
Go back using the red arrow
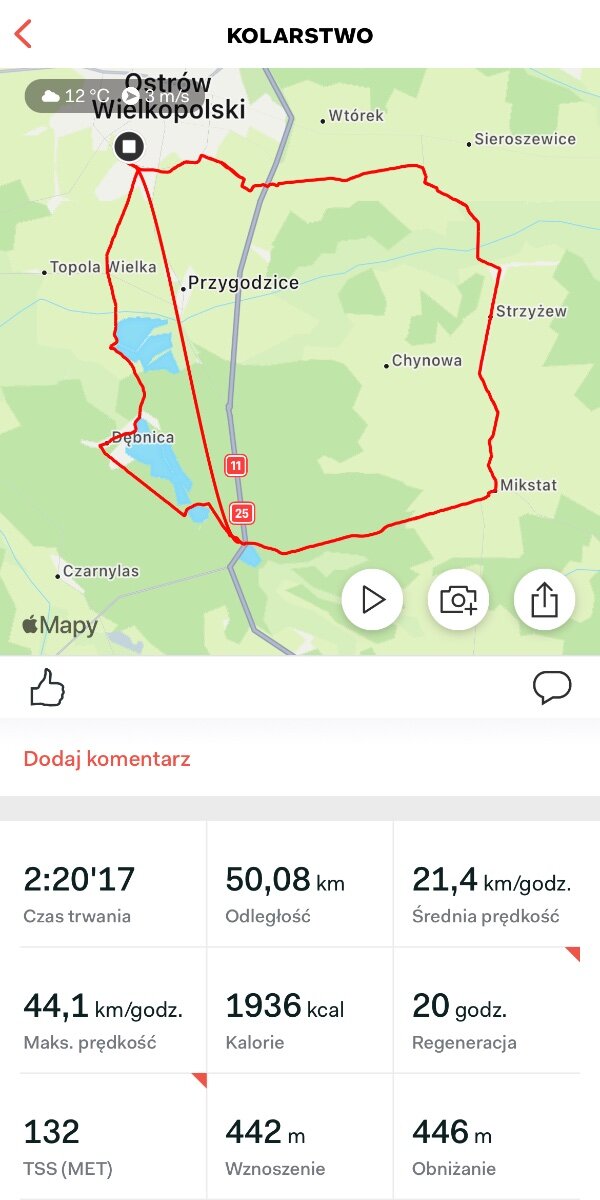[x=24, y=34]
